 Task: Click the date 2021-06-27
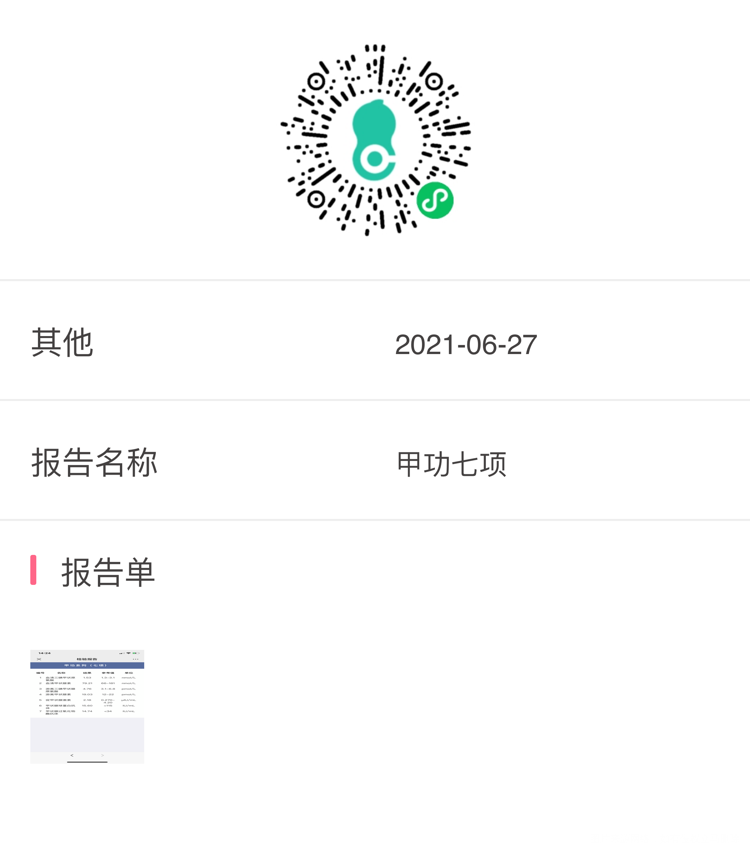pos(466,344)
